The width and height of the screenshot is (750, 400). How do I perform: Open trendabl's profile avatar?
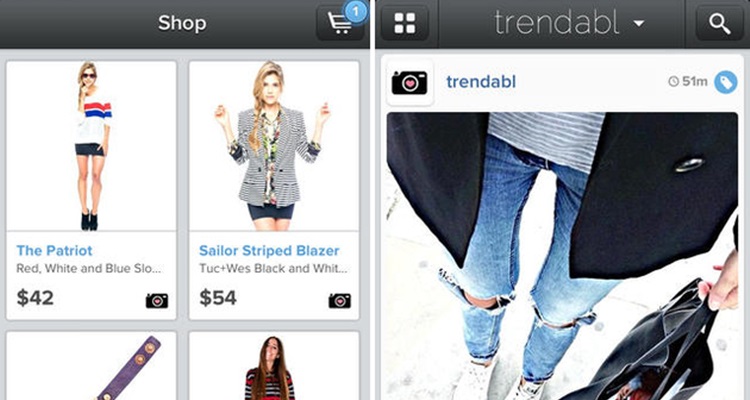pos(410,82)
